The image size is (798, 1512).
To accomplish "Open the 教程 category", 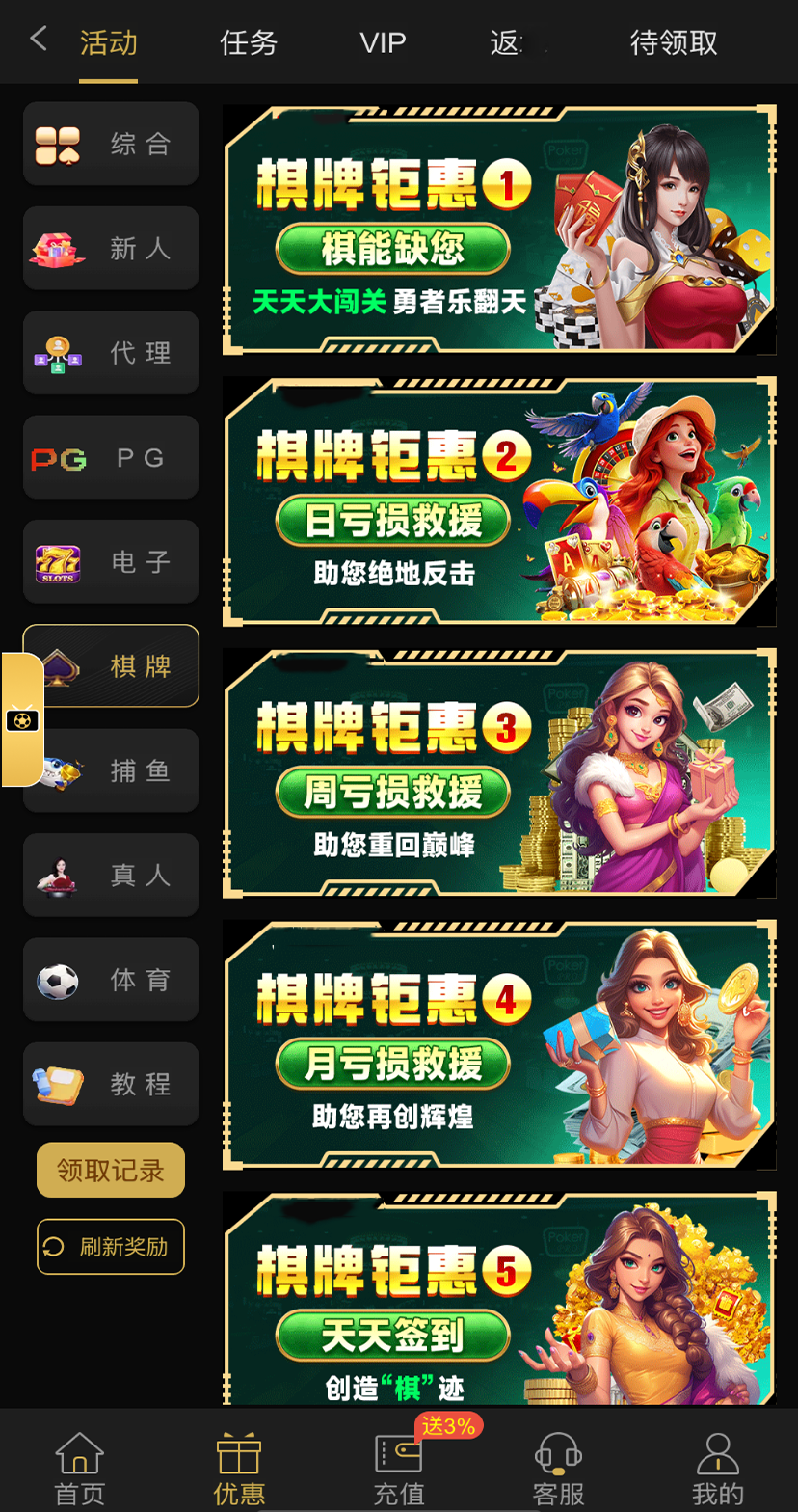I will coord(111,1084).
